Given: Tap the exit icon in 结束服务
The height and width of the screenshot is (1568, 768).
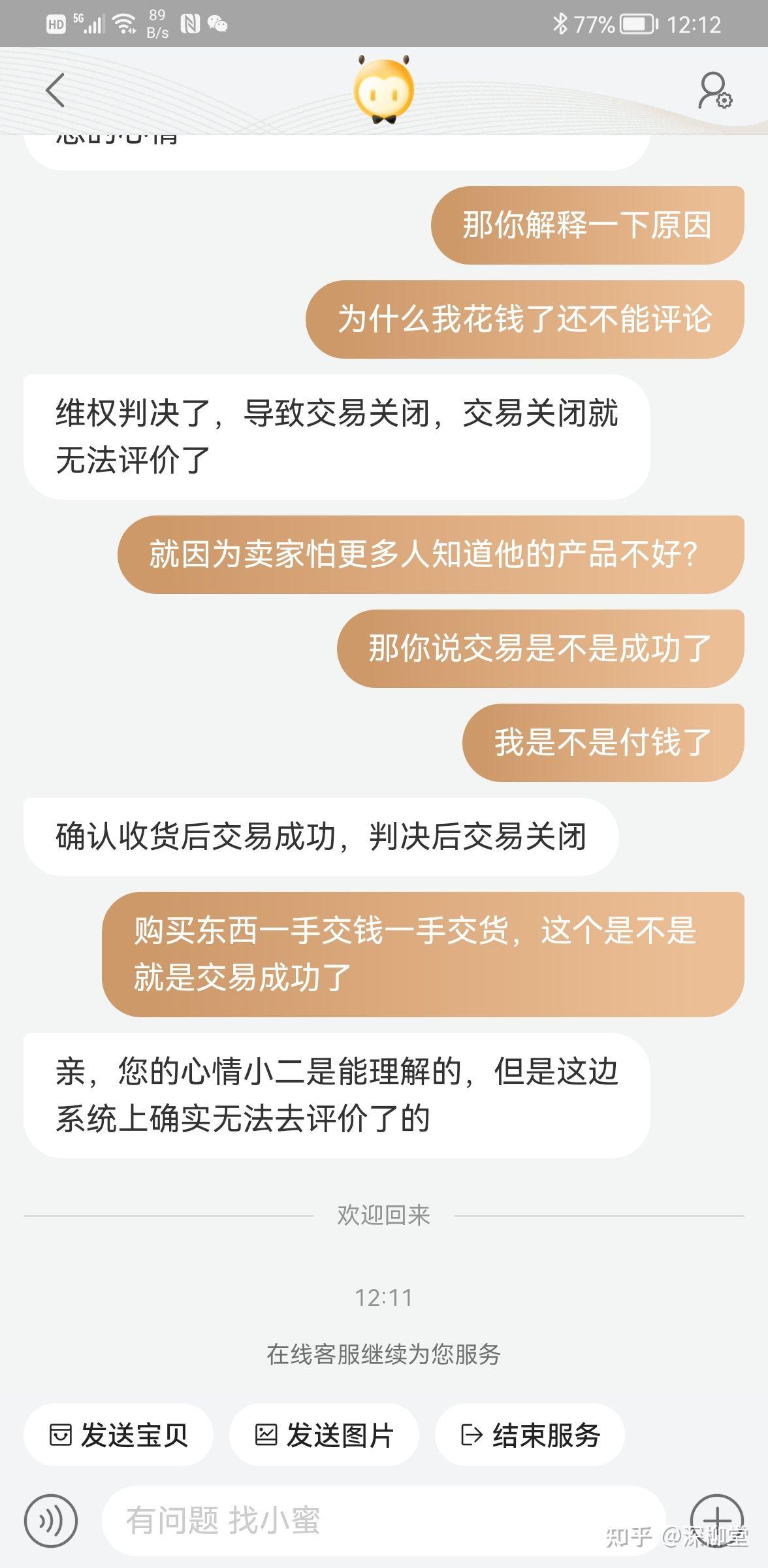Looking at the screenshot, I should [x=470, y=1435].
